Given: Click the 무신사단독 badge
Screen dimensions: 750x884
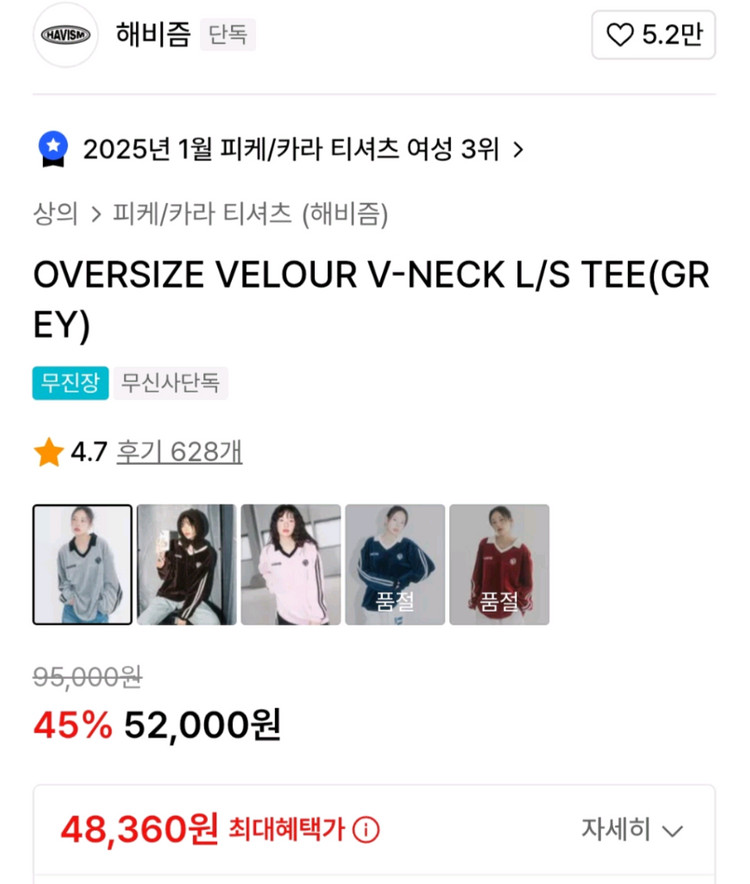Looking at the screenshot, I should click(172, 383).
